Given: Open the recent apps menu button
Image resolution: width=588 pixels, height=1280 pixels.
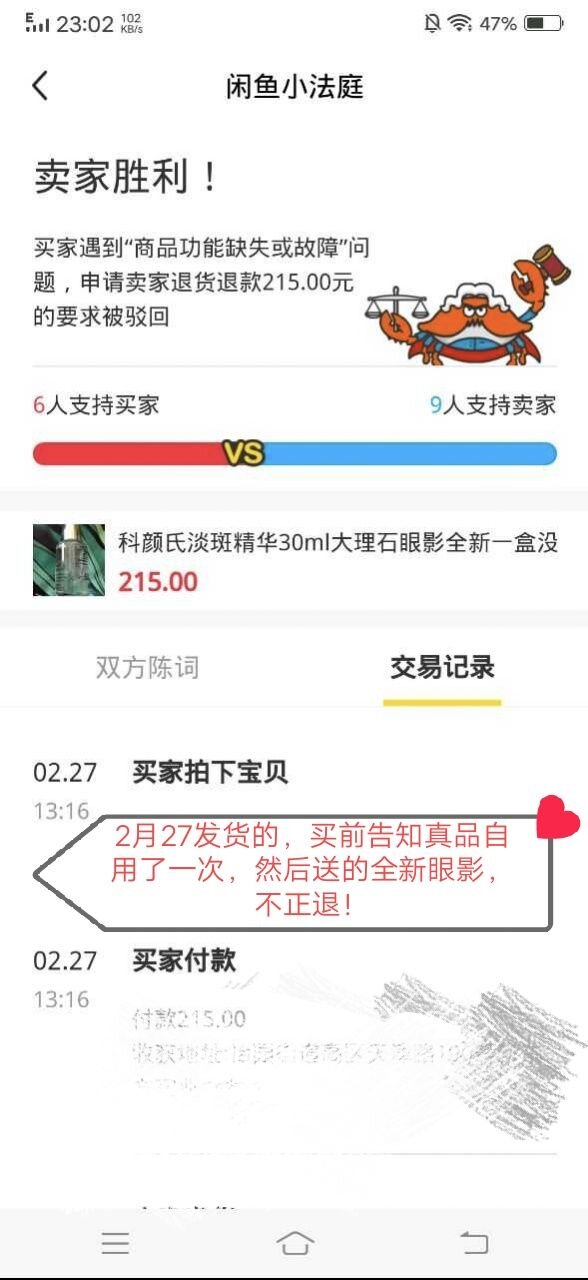Looking at the screenshot, I should pyautogui.click(x=116, y=1243).
